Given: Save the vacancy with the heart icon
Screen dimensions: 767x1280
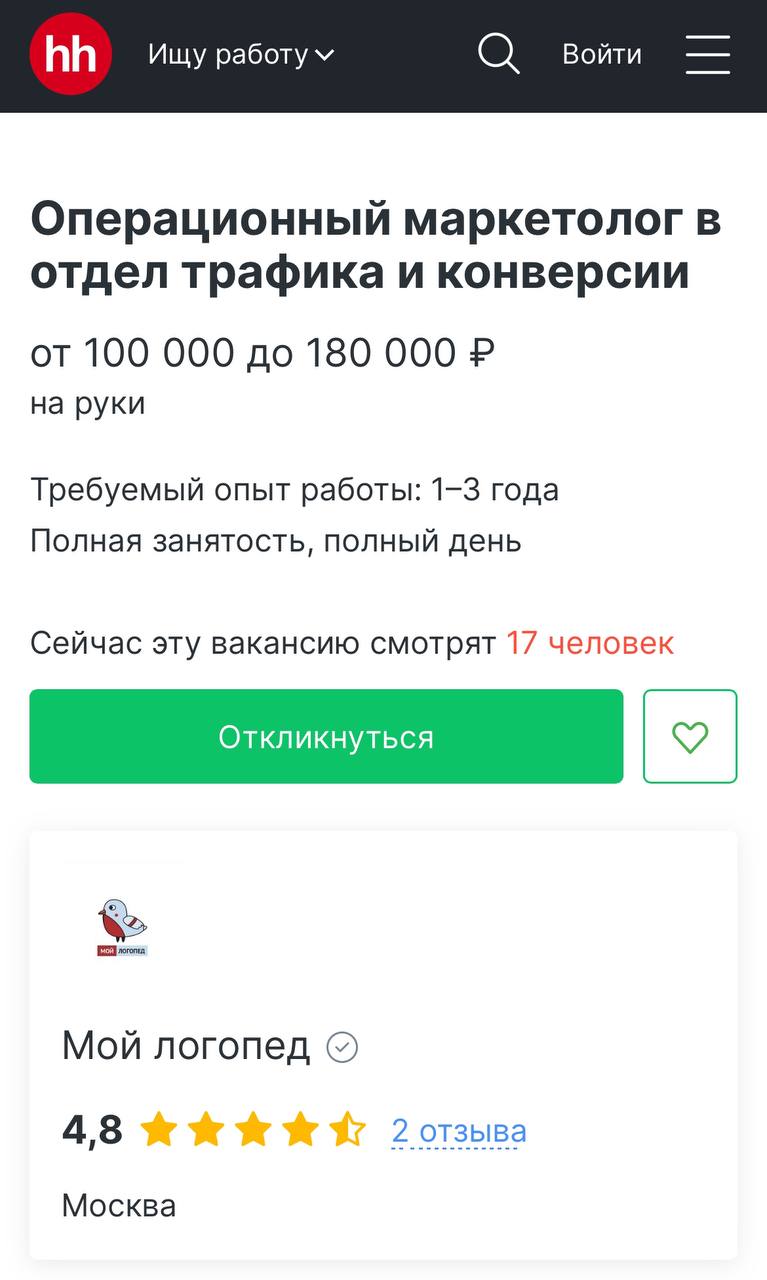Looking at the screenshot, I should point(690,737).
